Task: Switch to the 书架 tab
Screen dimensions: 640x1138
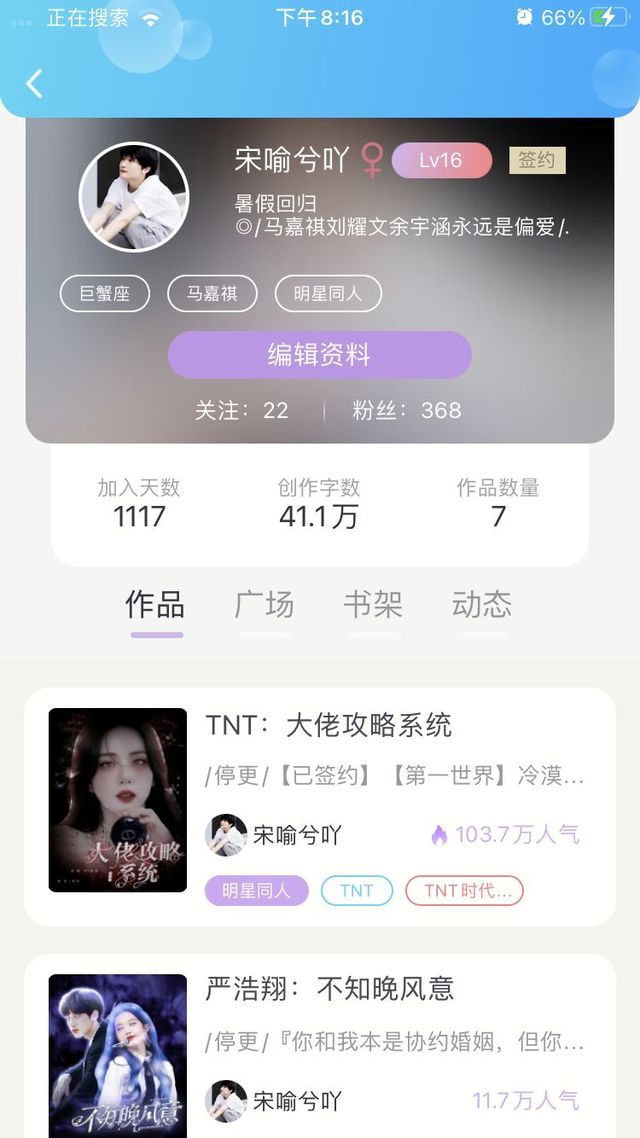Action: [x=373, y=605]
